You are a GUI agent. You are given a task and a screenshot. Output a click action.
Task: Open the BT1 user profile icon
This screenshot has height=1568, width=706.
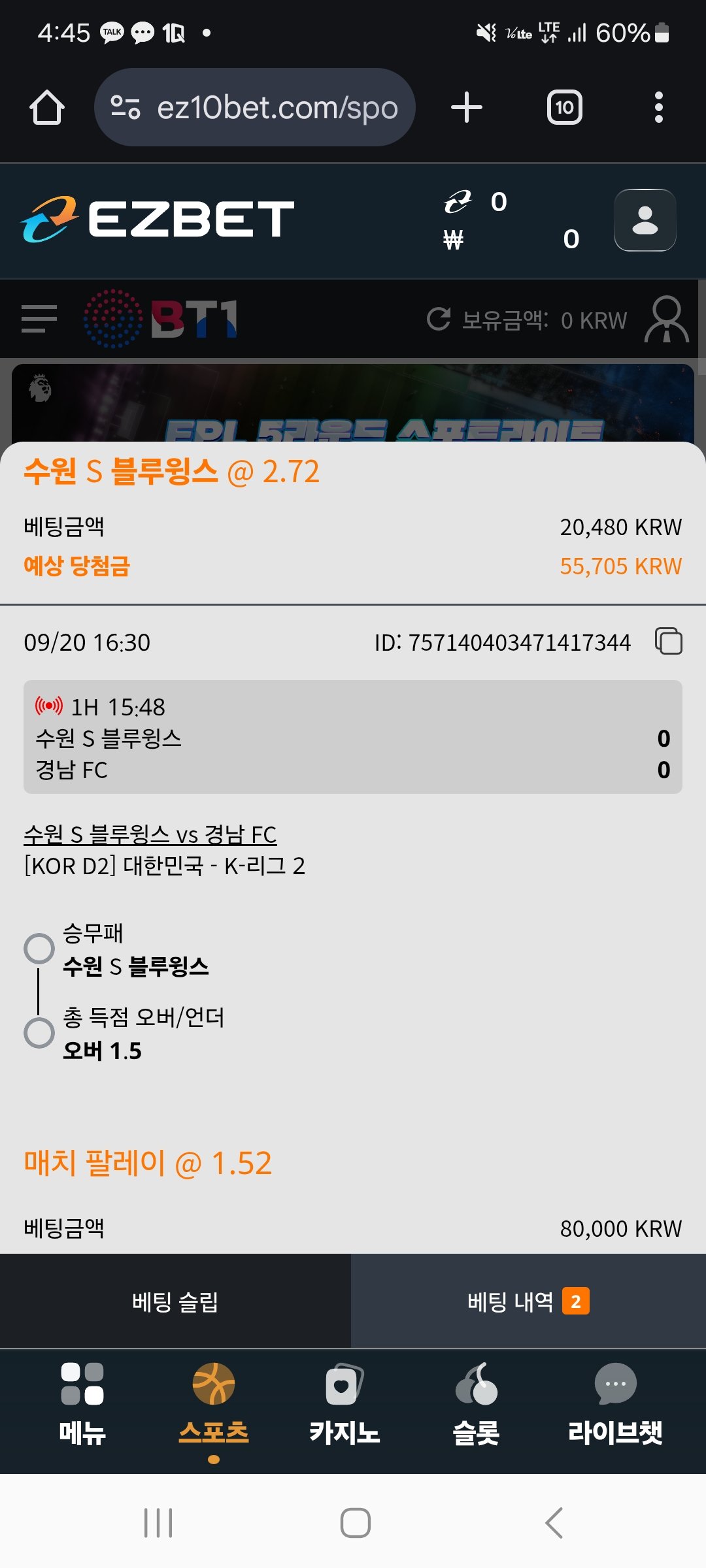(x=666, y=319)
